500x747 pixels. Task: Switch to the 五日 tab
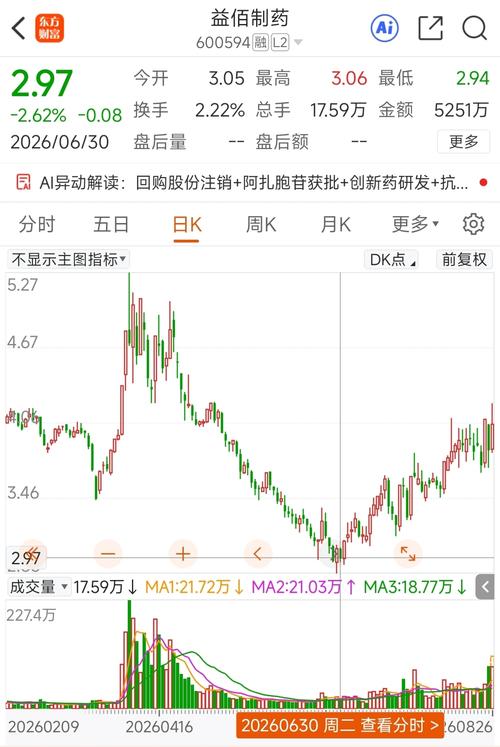point(111,224)
